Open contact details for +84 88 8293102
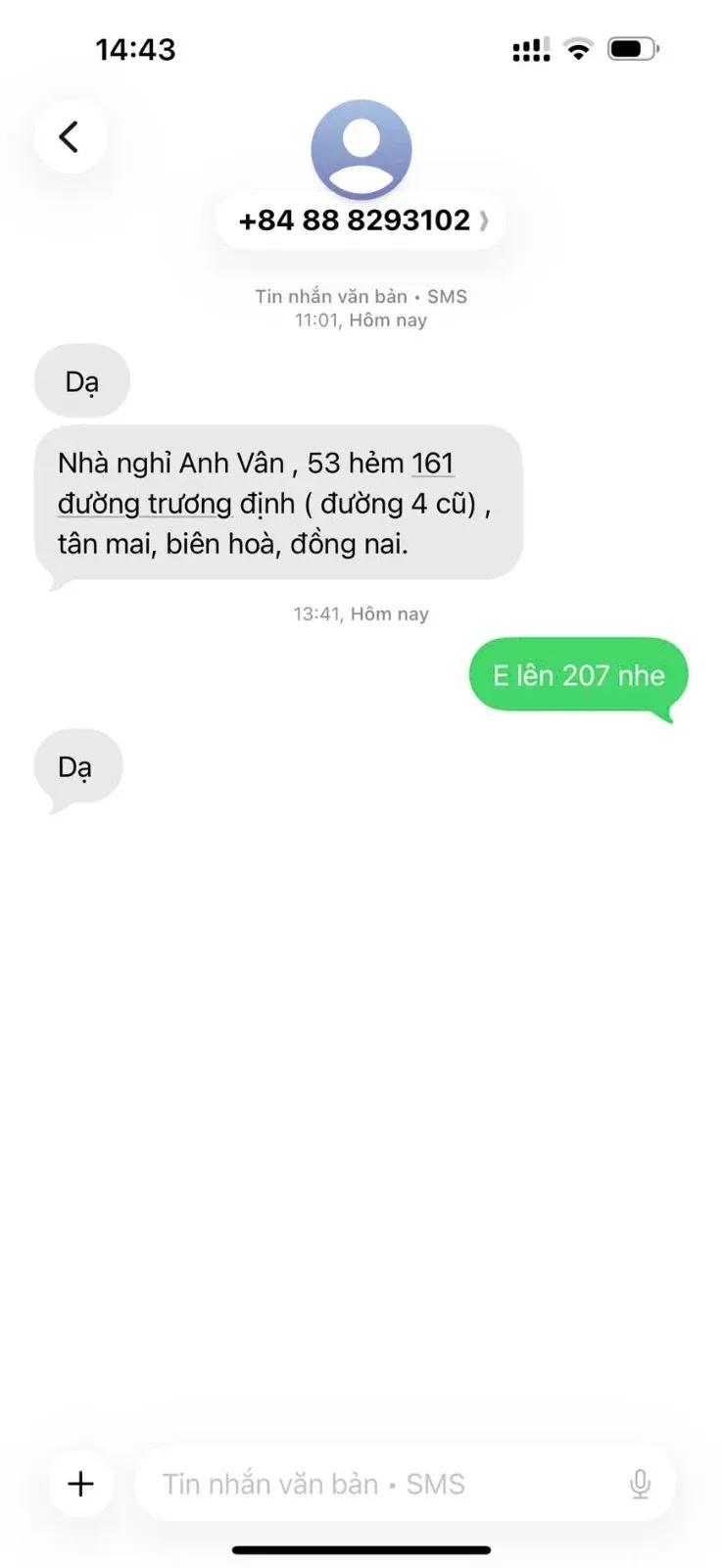This screenshot has height=1568, width=723. coord(361,220)
